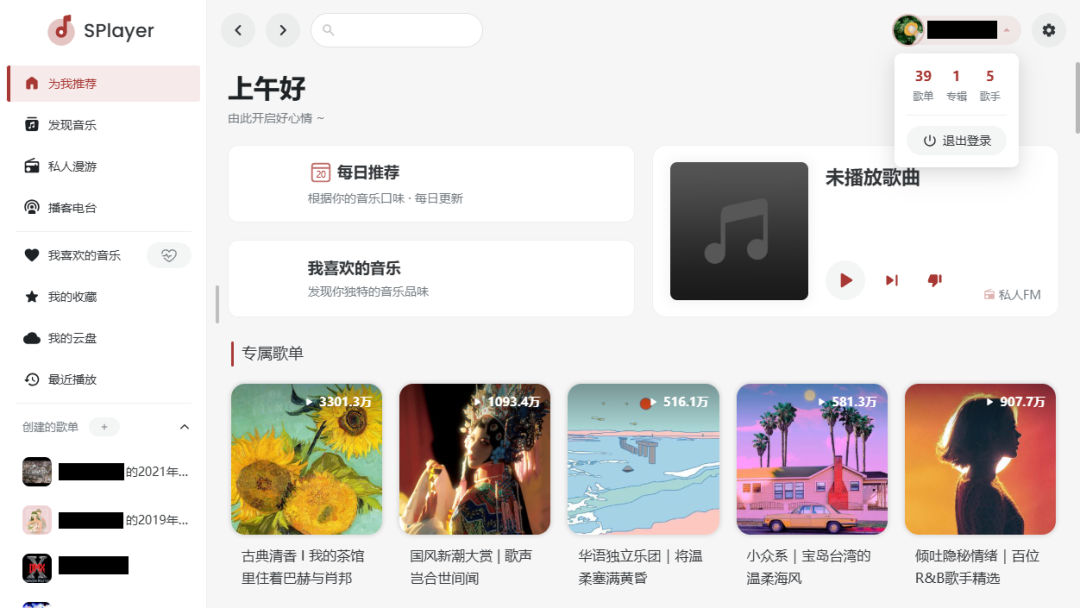Open 私人漫游 in the sidebar
1080x608 pixels.
point(72,166)
